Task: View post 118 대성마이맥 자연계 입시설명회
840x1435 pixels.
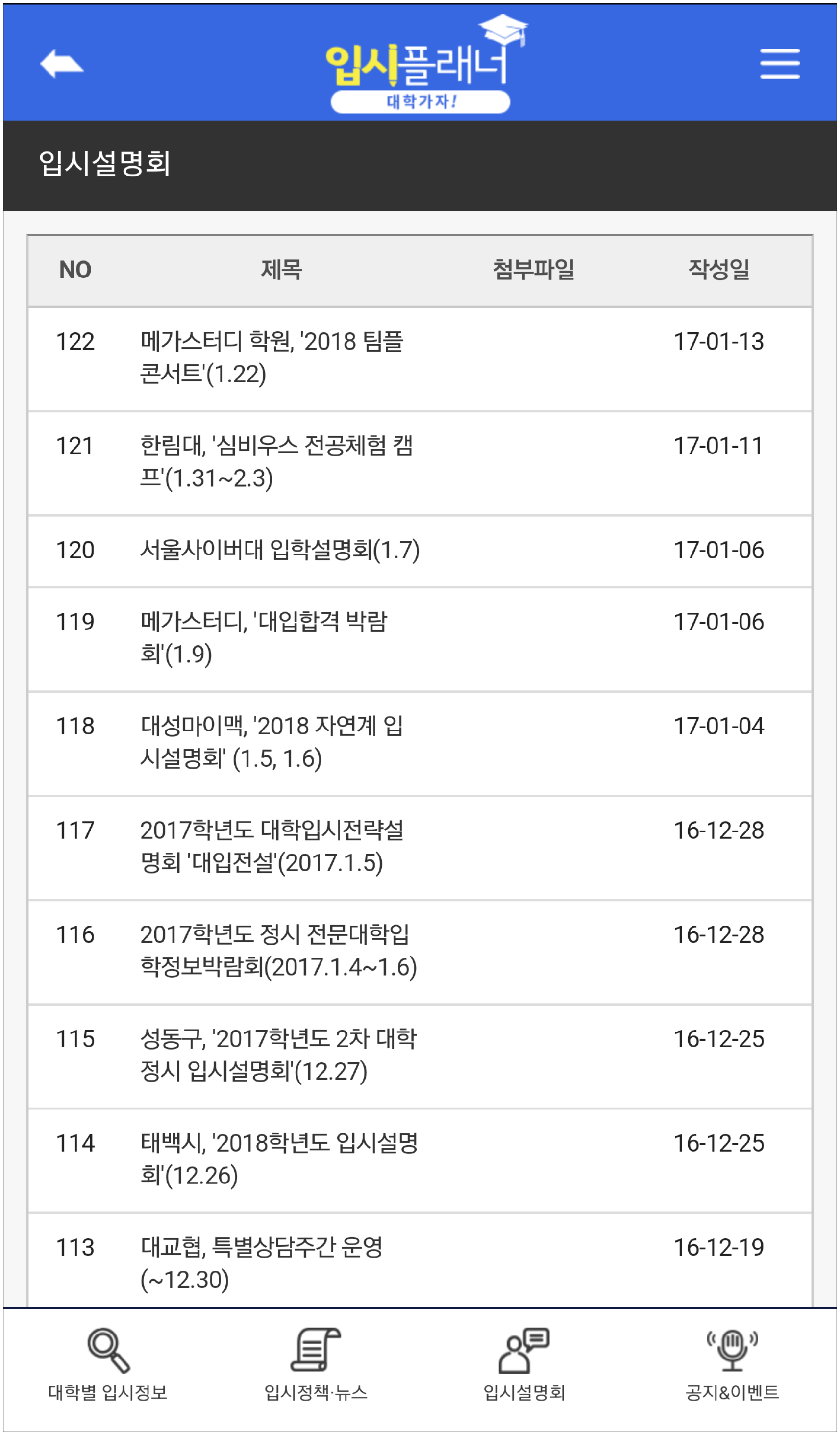Action: click(x=272, y=743)
